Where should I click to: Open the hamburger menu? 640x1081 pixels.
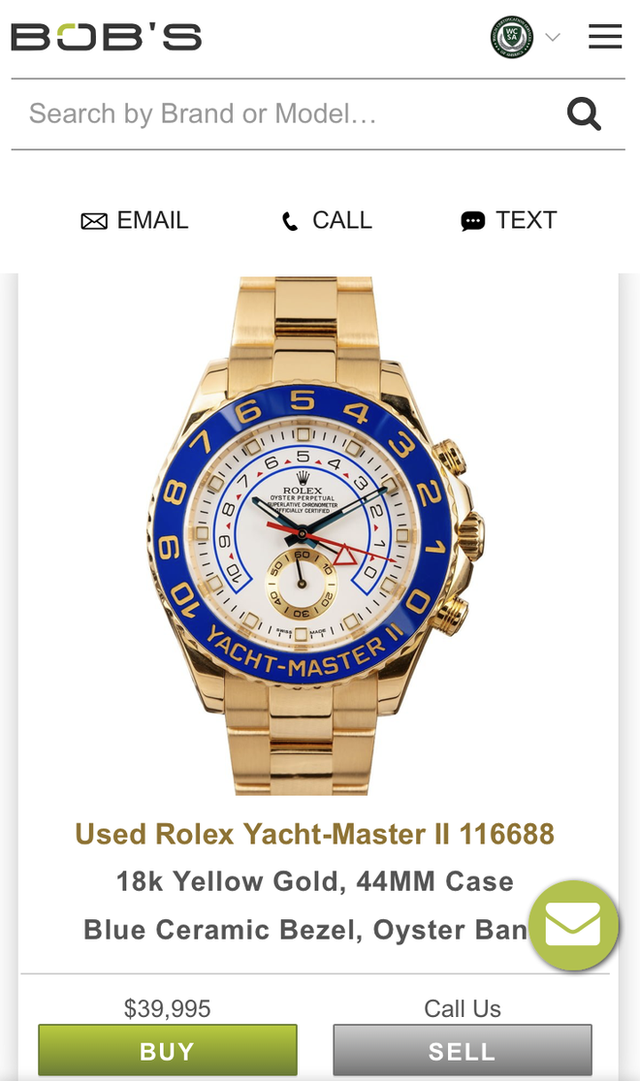(605, 37)
